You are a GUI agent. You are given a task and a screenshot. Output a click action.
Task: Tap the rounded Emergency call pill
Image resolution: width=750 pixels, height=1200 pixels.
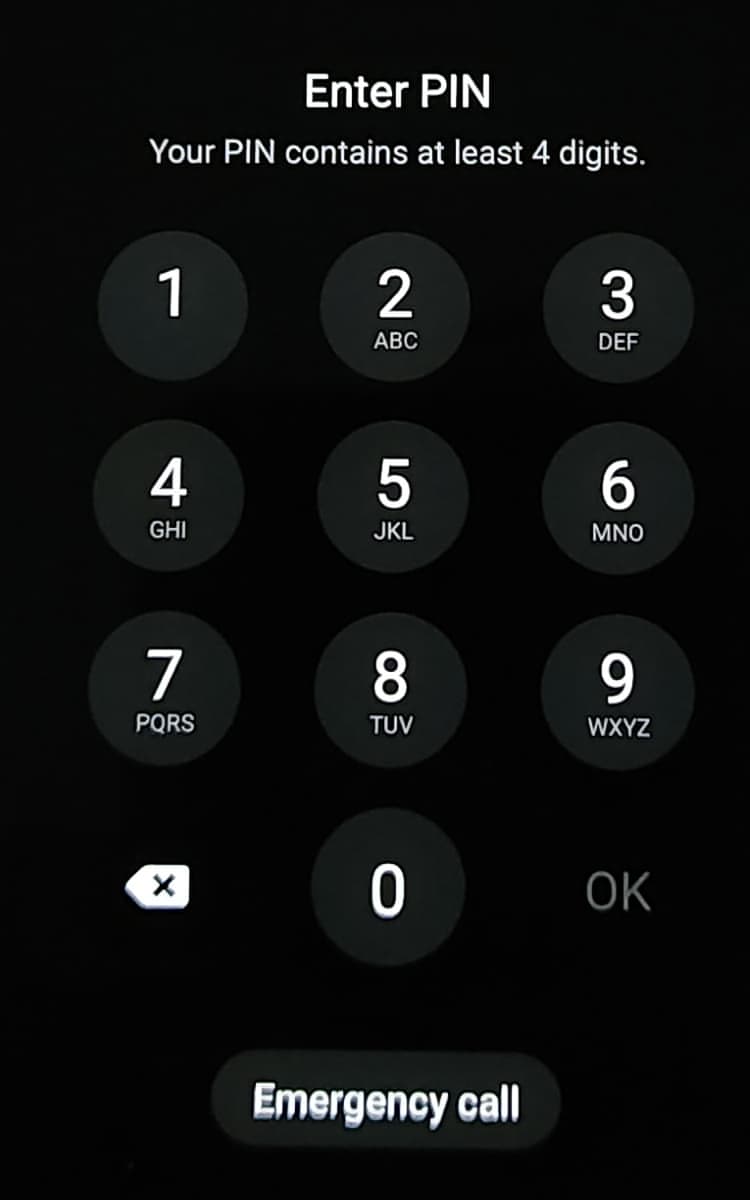tap(388, 1100)
